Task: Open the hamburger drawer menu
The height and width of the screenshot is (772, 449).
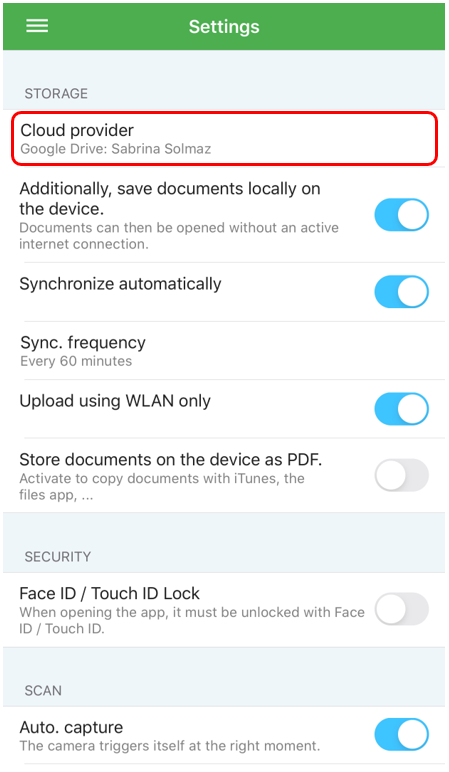Action: 37,26
